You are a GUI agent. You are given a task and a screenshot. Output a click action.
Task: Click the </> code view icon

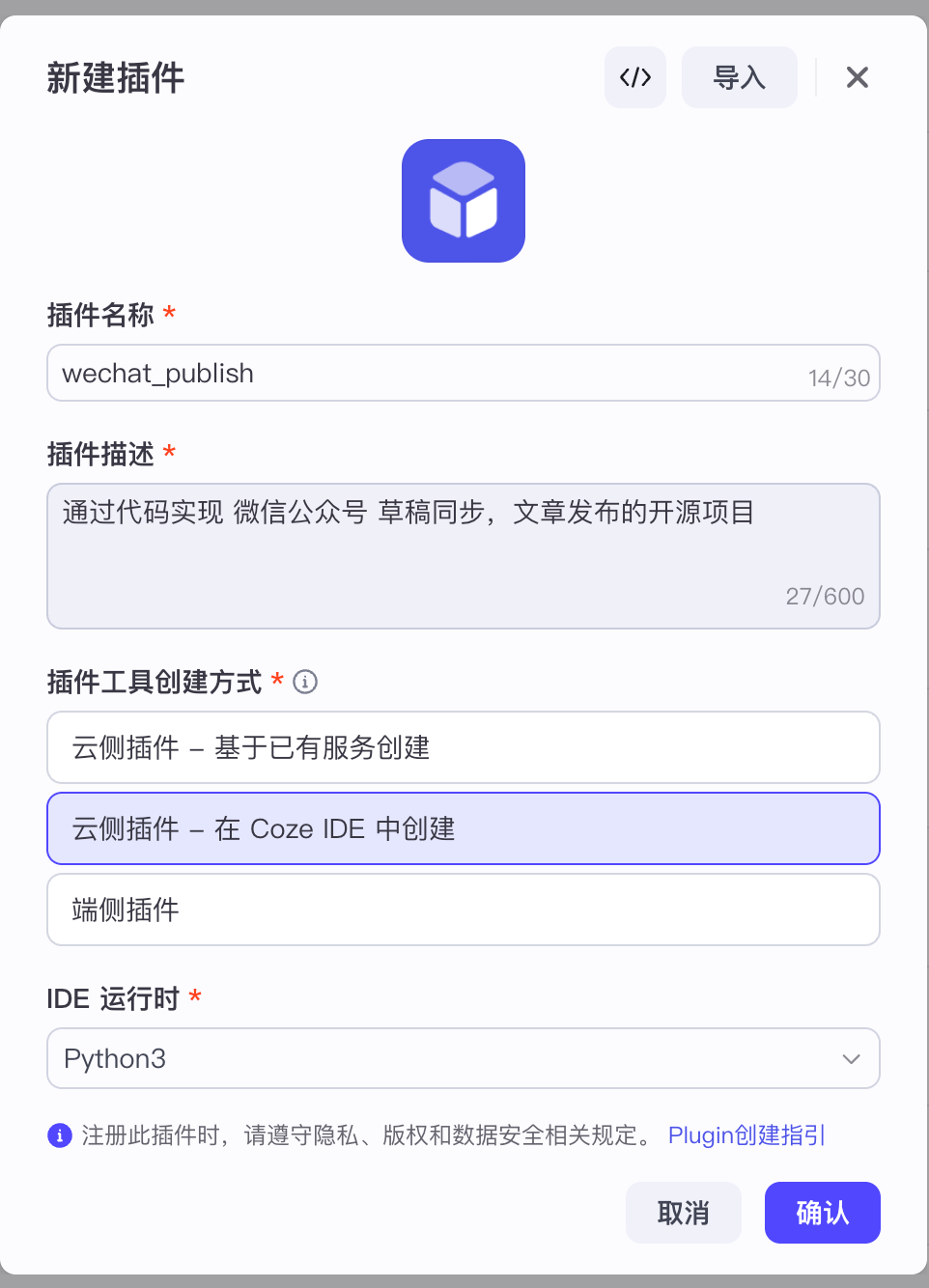click(x=635, y=77)
